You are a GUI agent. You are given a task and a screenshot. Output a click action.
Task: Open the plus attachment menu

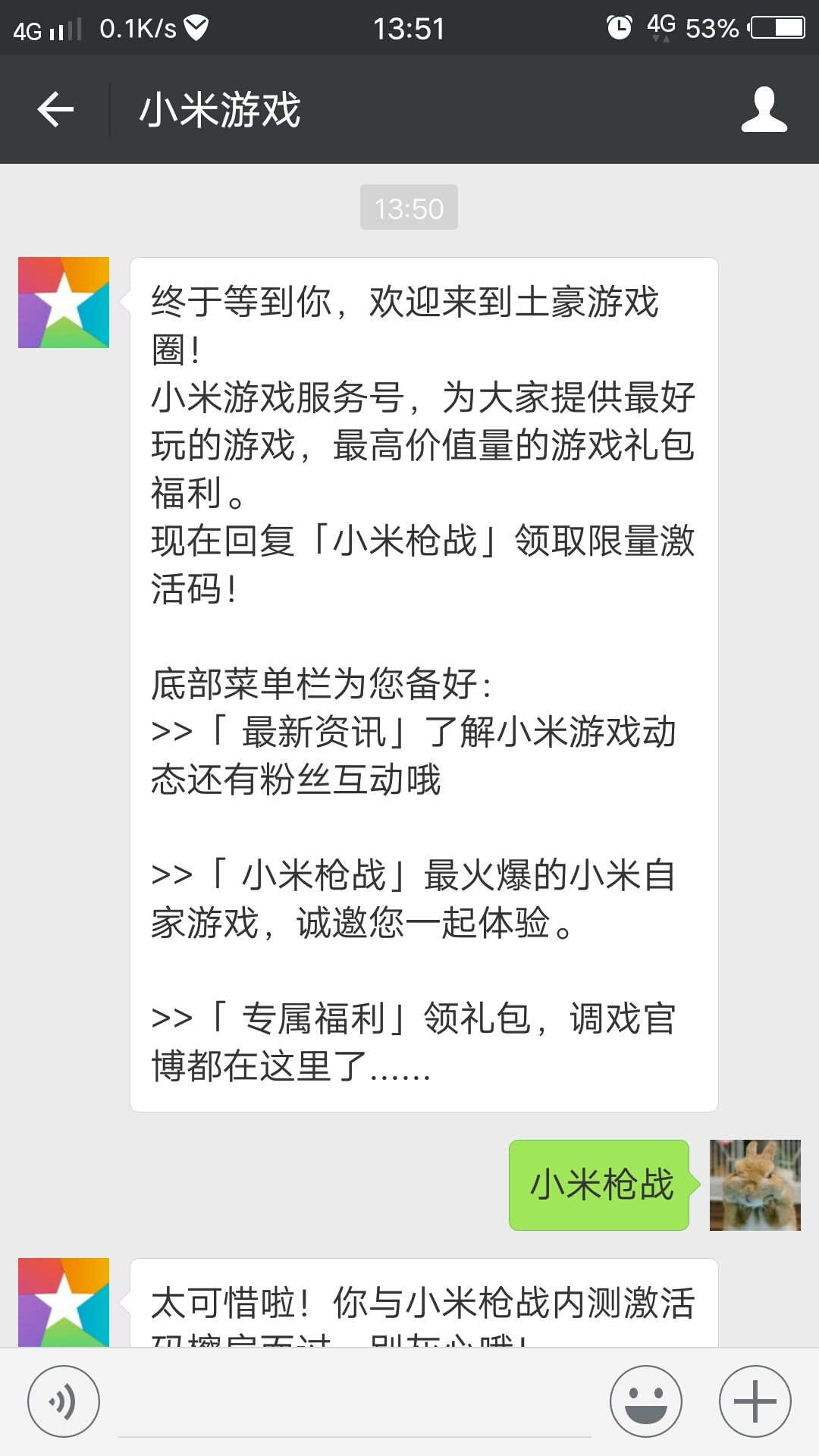coord(755,1401)
